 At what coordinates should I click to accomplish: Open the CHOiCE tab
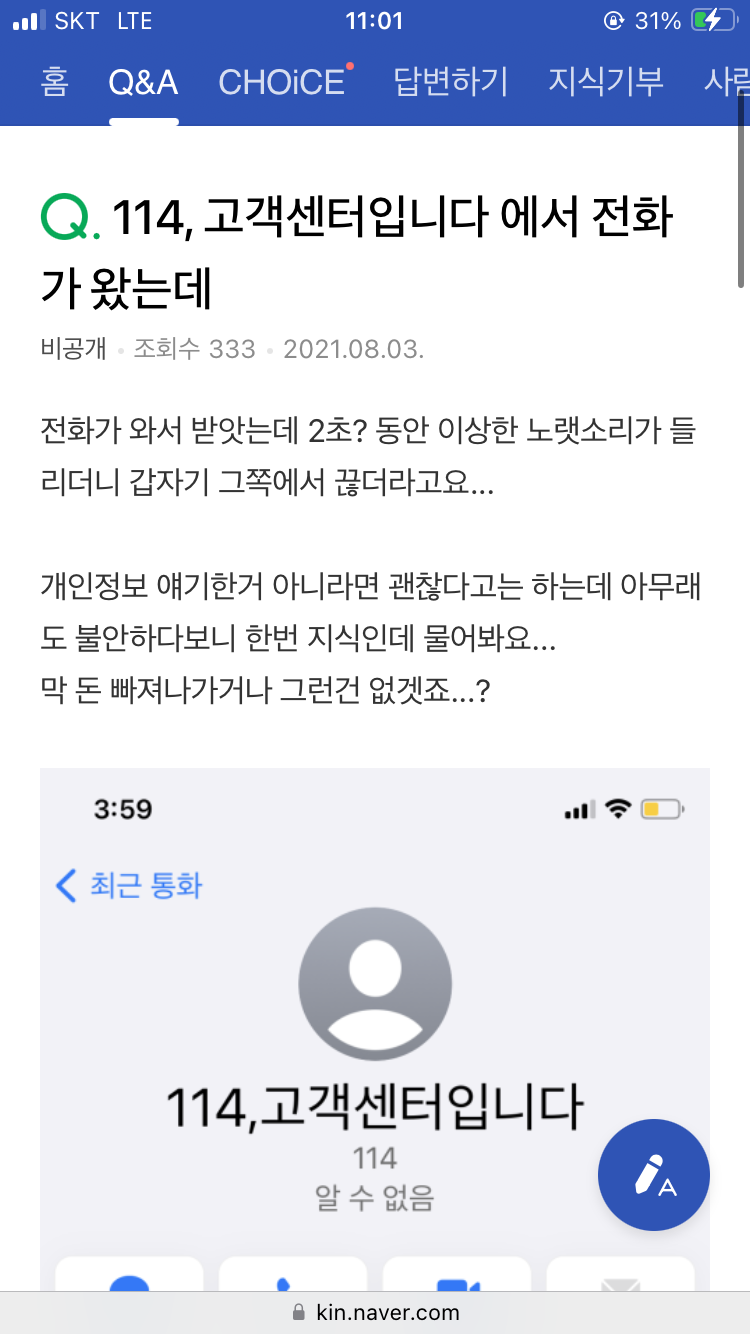coord(282,82)
